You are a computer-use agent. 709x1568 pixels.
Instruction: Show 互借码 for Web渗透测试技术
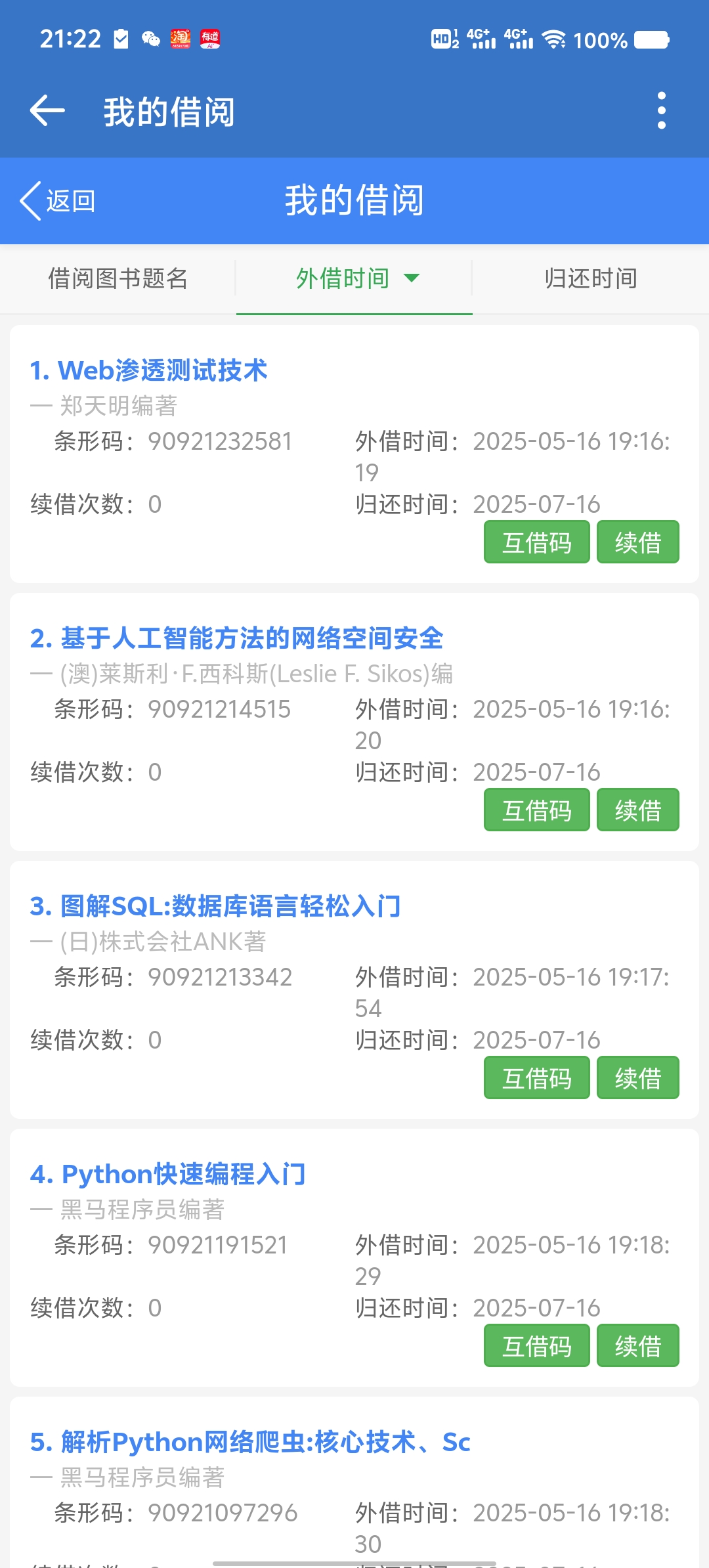point(536,542)
